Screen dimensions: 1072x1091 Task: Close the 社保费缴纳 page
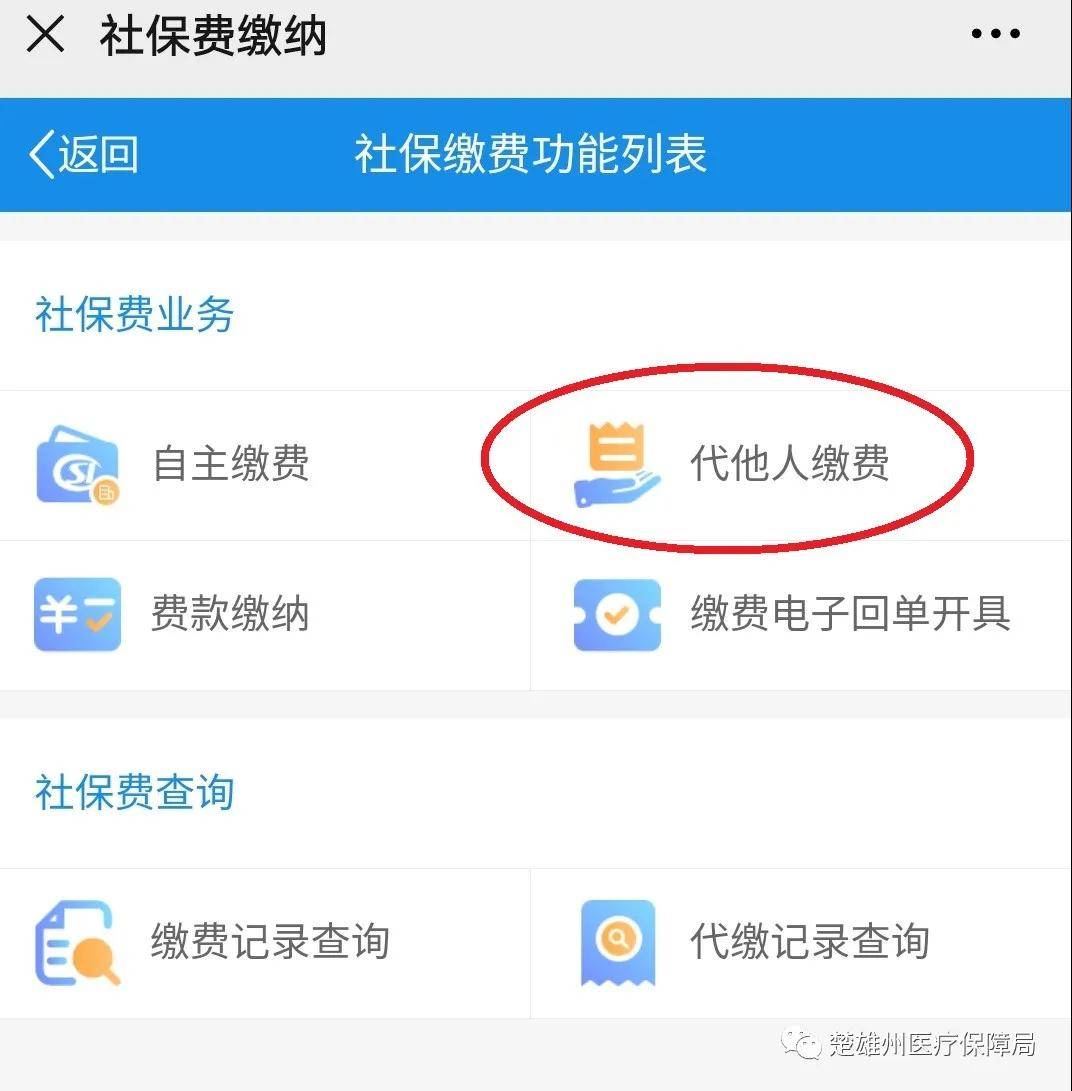45,36
